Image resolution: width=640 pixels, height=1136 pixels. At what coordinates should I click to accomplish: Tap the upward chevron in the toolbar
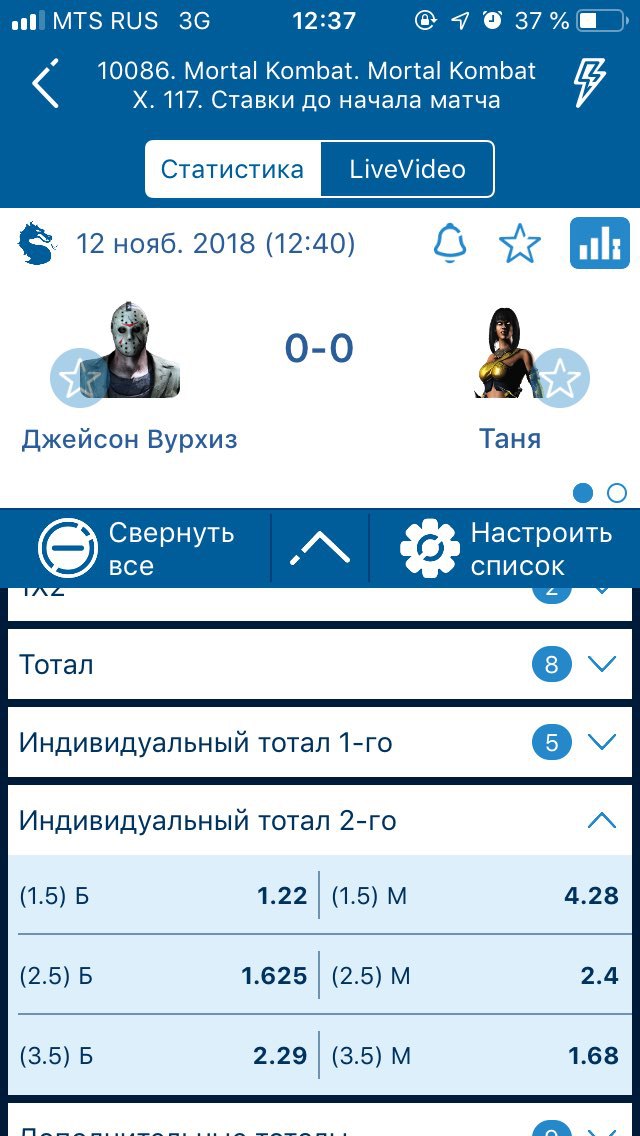(x=320, y=548)
